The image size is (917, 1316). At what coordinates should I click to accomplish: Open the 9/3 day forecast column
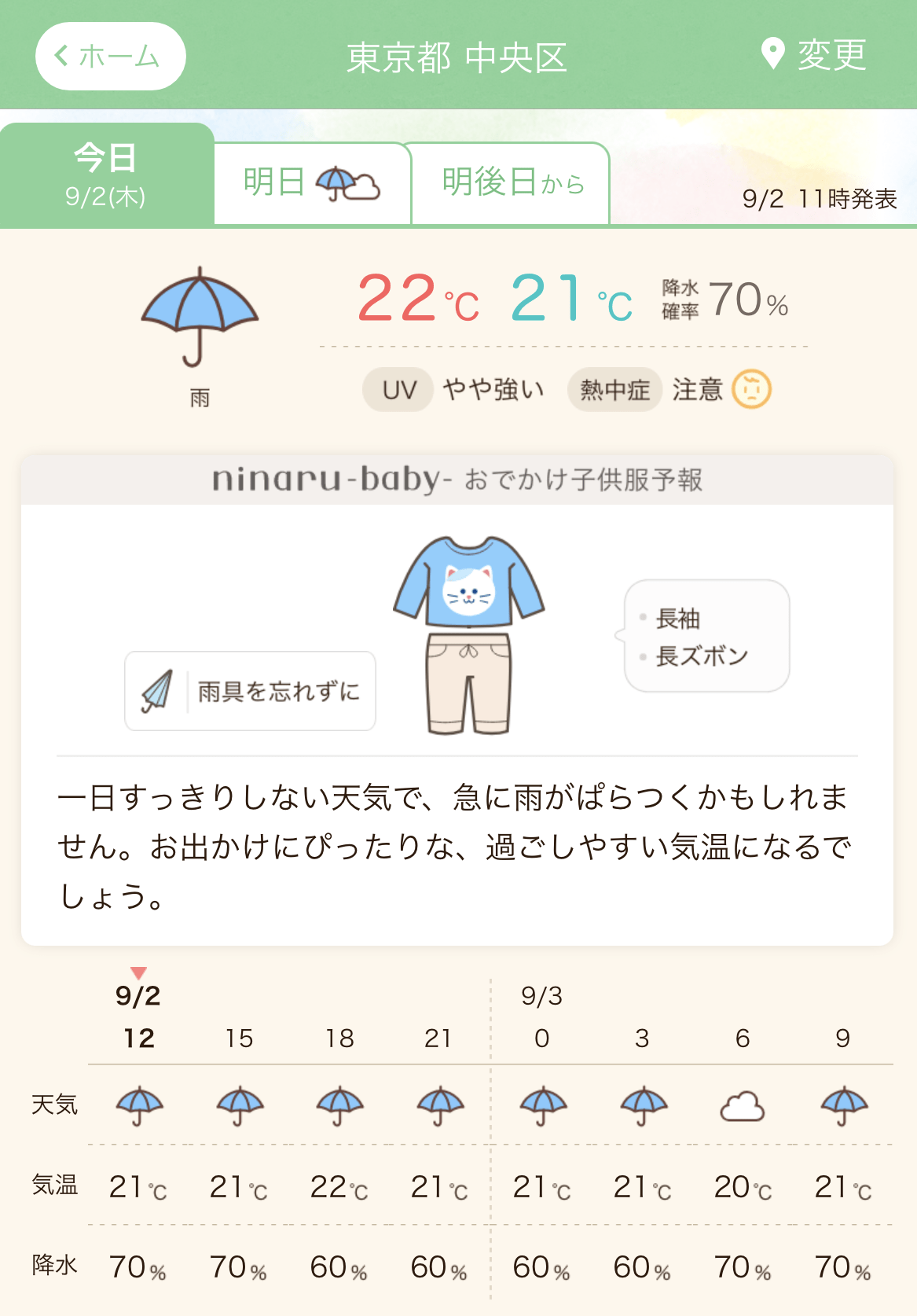[540, 995]
